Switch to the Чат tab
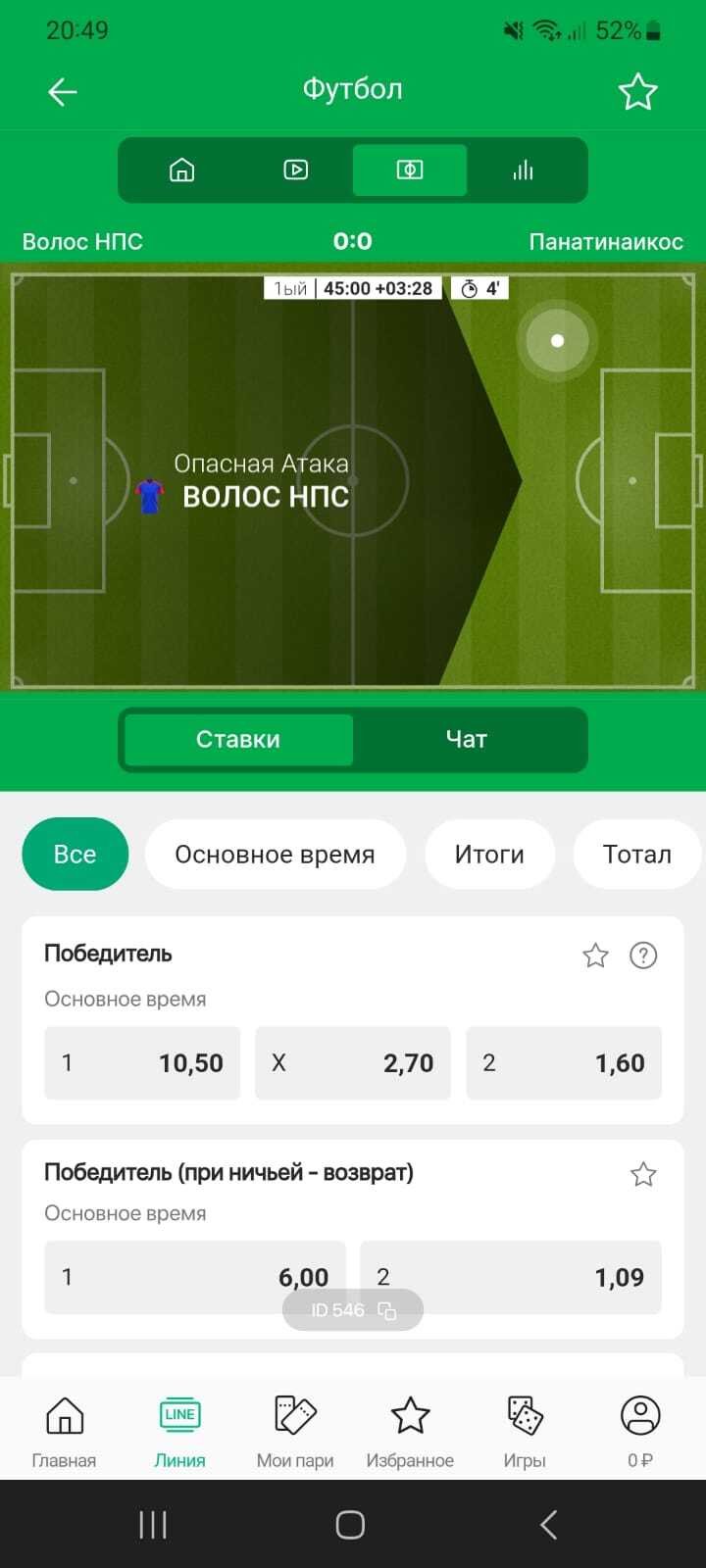 (467, 740)
